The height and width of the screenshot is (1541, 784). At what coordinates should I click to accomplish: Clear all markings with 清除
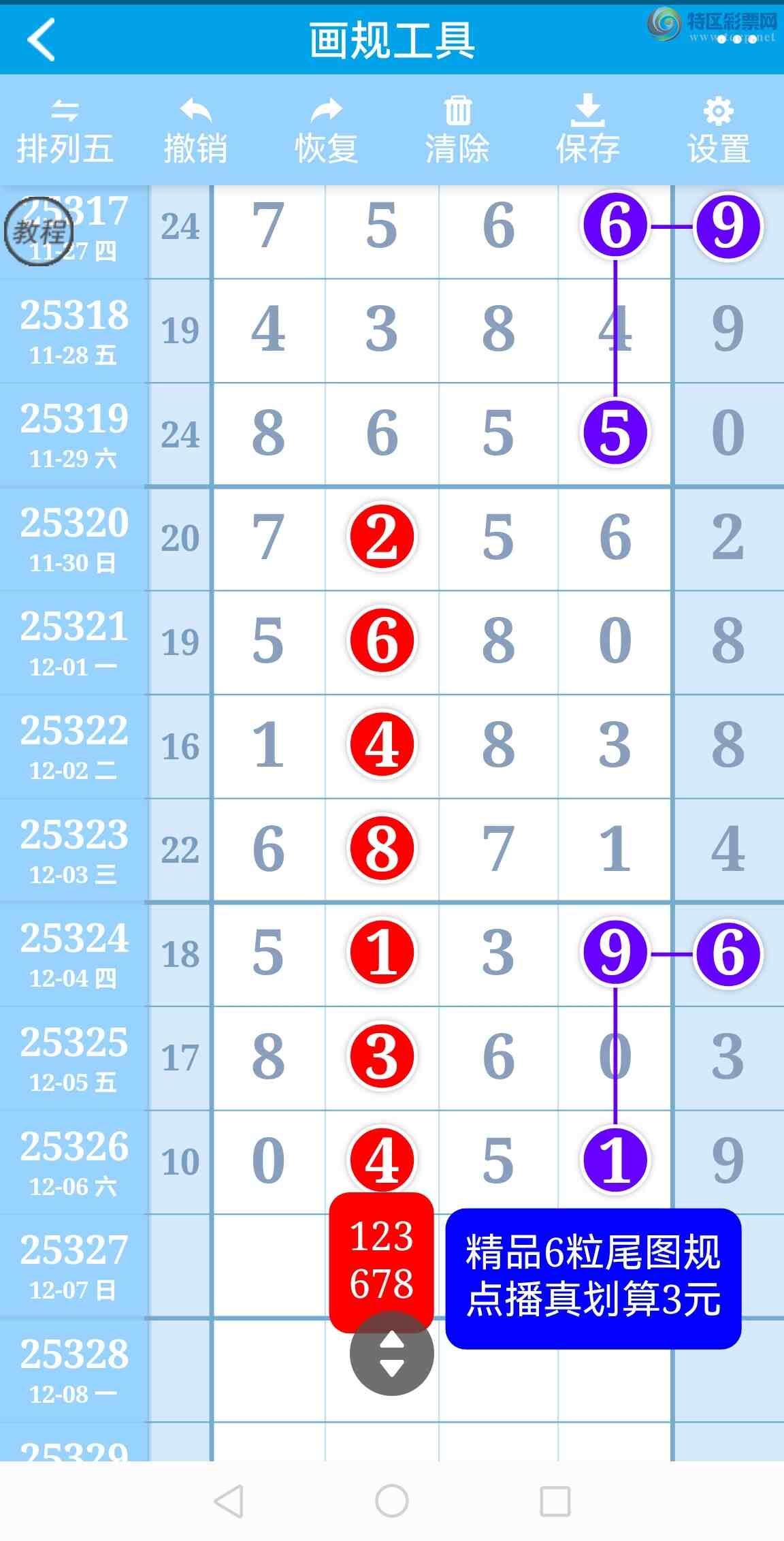(457, 131)
